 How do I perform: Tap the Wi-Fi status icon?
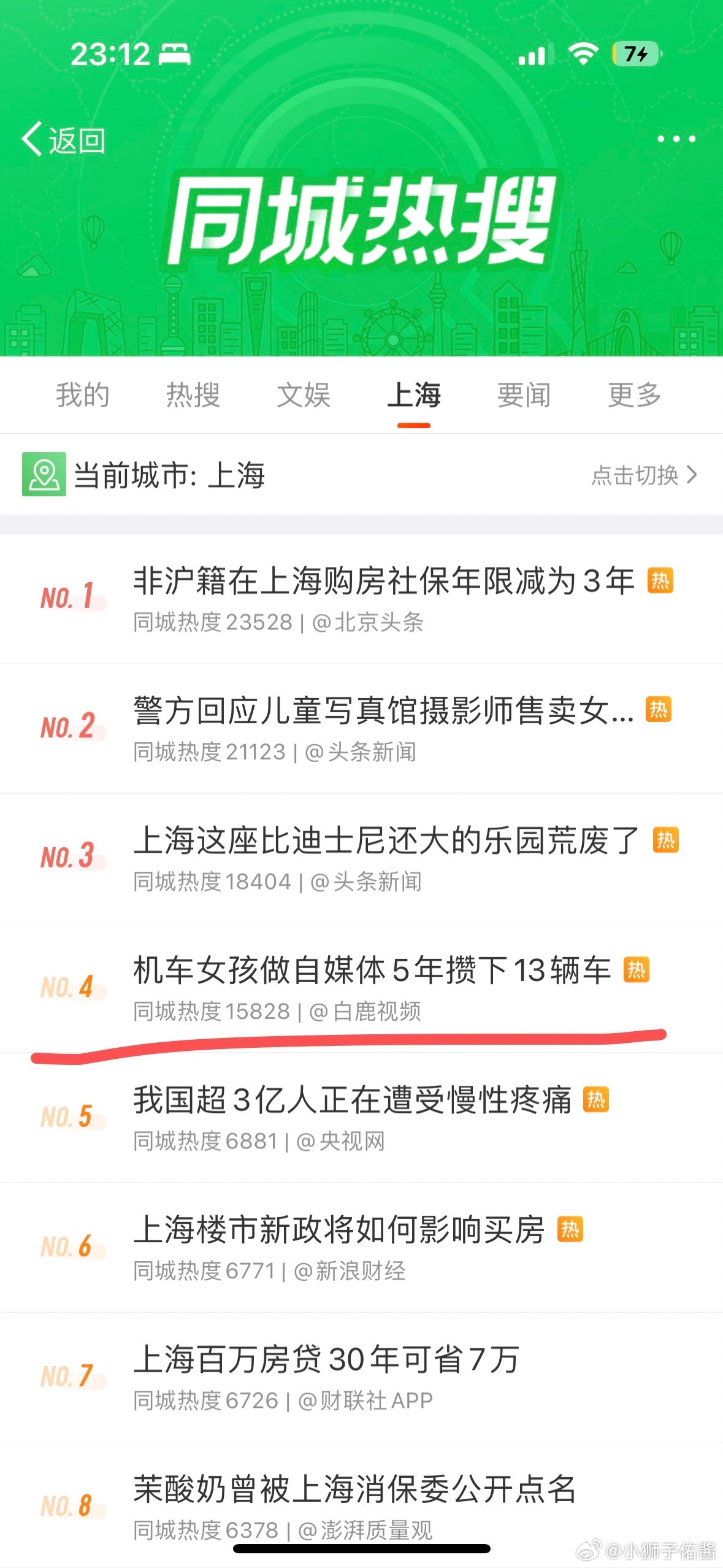tap(583, 55)
